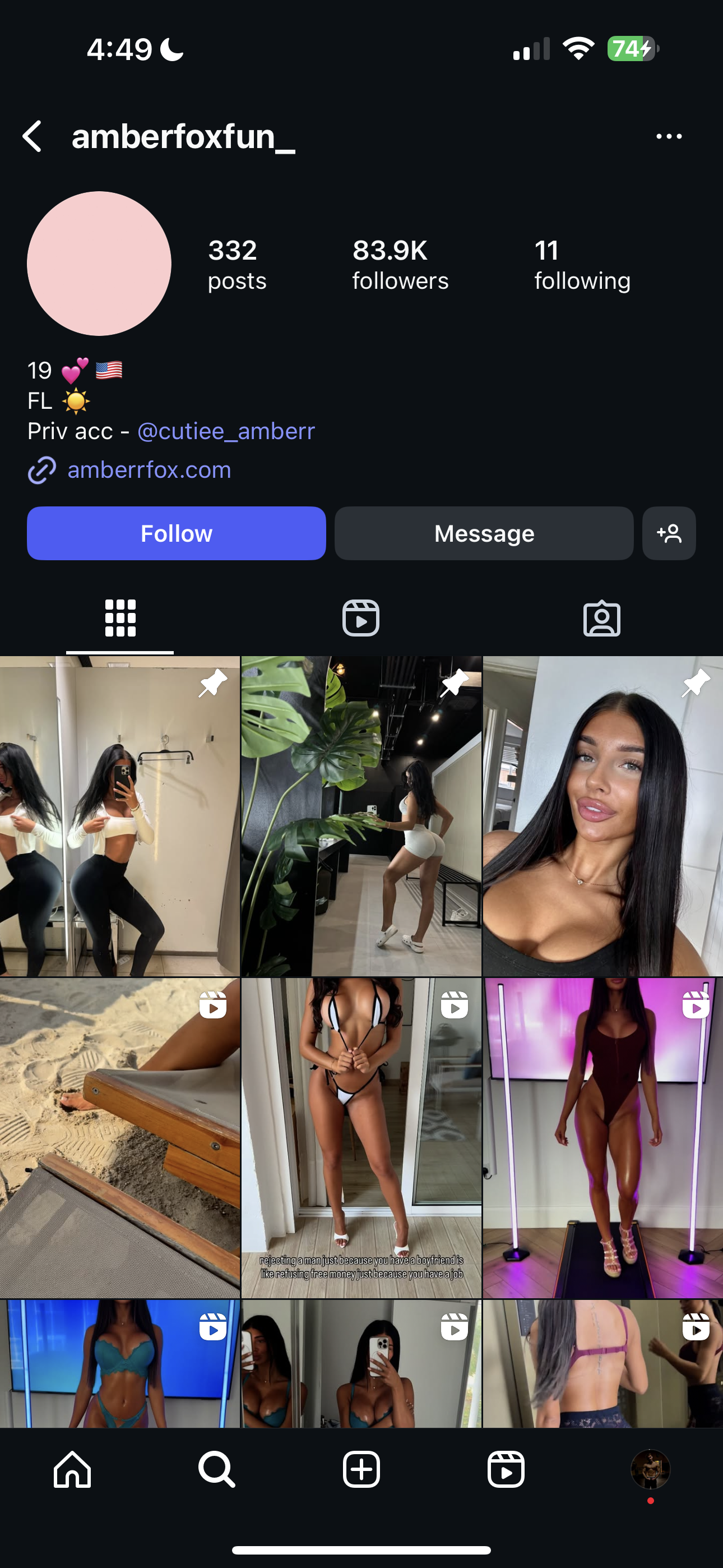The width and height of the screenshot is (723, 1568).
Task: Open the beach sand reel
Action: pyautogui.click(x=120, y=1137)
